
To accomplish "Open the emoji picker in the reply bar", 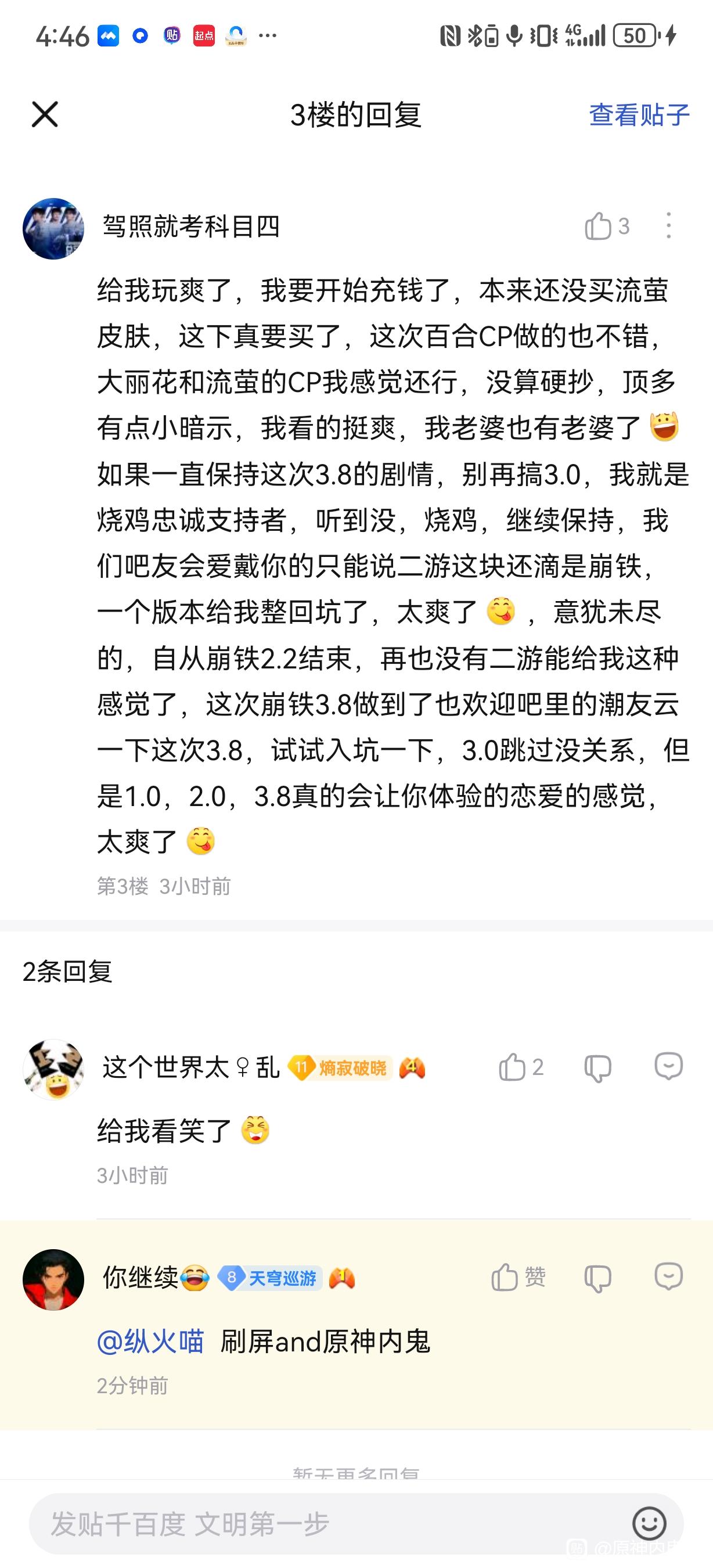I will point(649,1523).
